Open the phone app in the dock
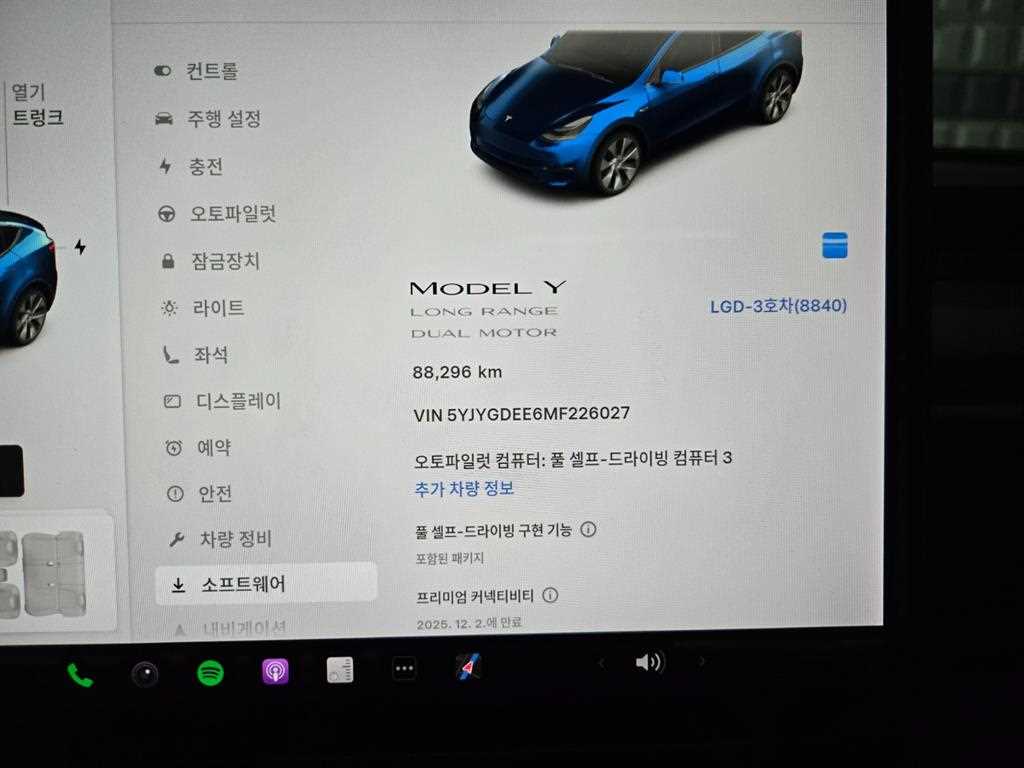 [x=80, y=675]
